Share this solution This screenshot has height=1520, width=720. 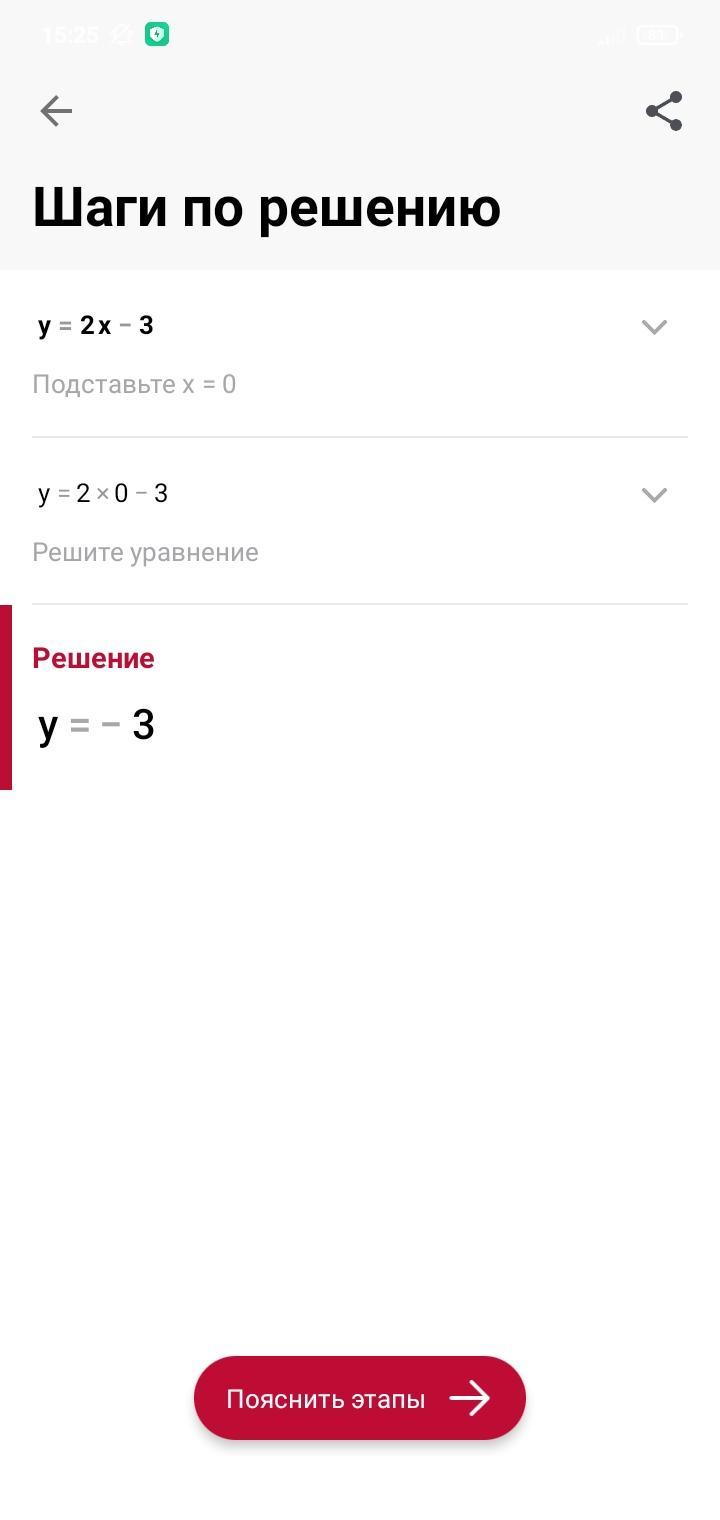click(664, 111)
